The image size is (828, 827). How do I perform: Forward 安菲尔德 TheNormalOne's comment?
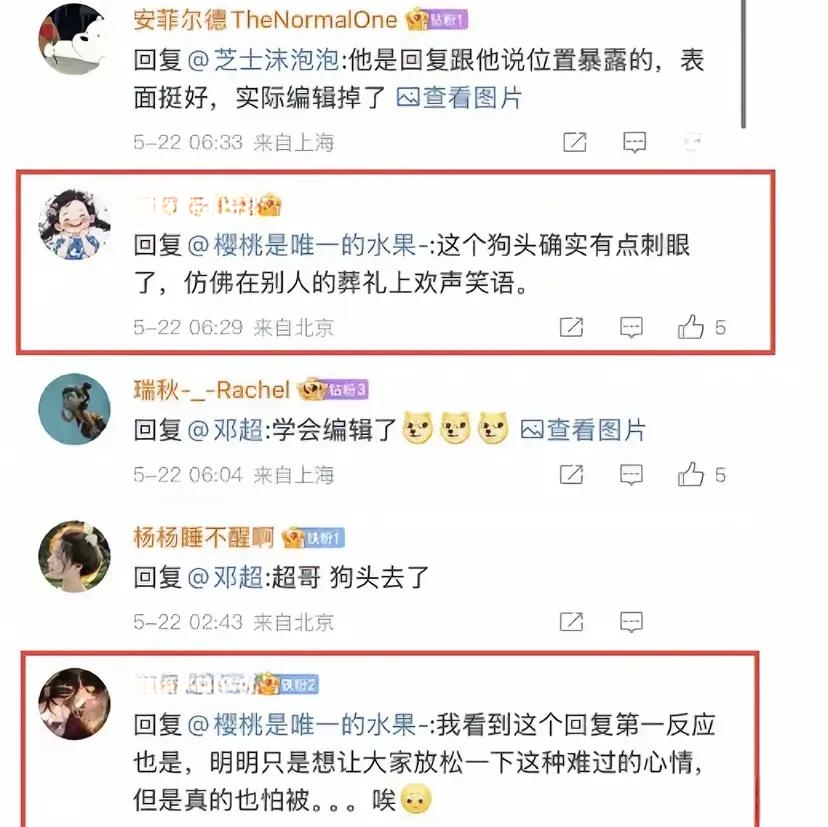574,142
